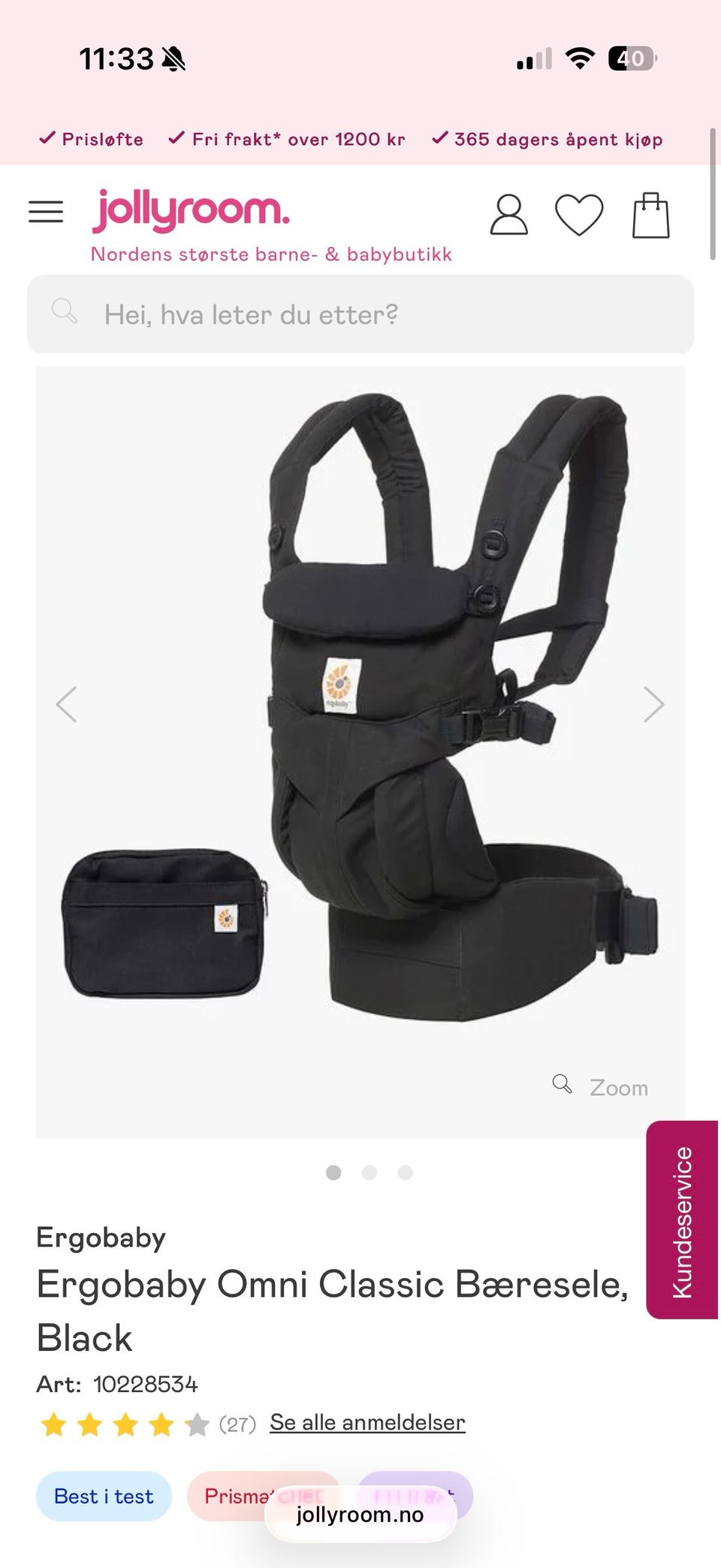Focus the 'Hei, hva leter du etter?' search field
The height and width of the screenshot is (1568, 721).
pyautogui.click(x=360, y=314)
